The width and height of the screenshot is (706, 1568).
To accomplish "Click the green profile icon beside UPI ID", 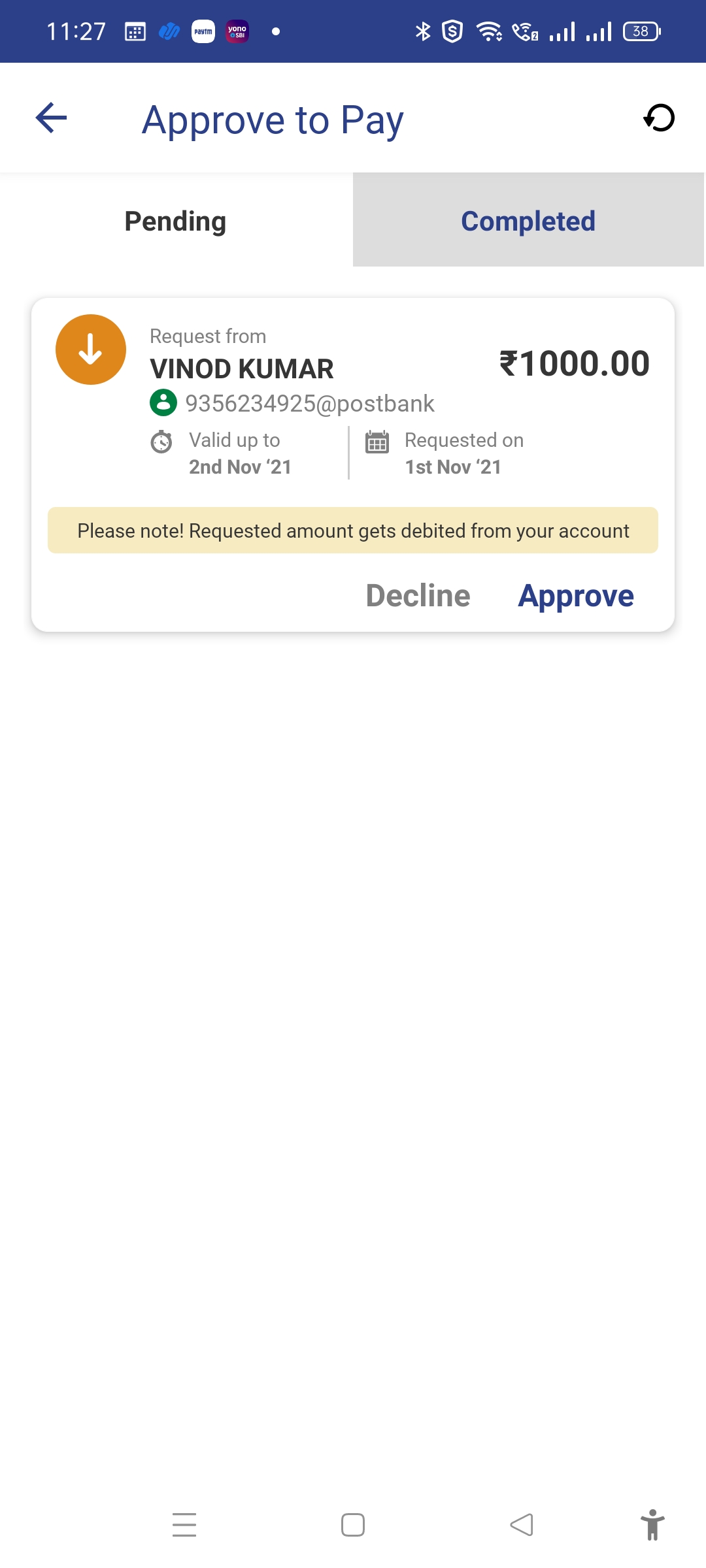I will tap(163, 402).
